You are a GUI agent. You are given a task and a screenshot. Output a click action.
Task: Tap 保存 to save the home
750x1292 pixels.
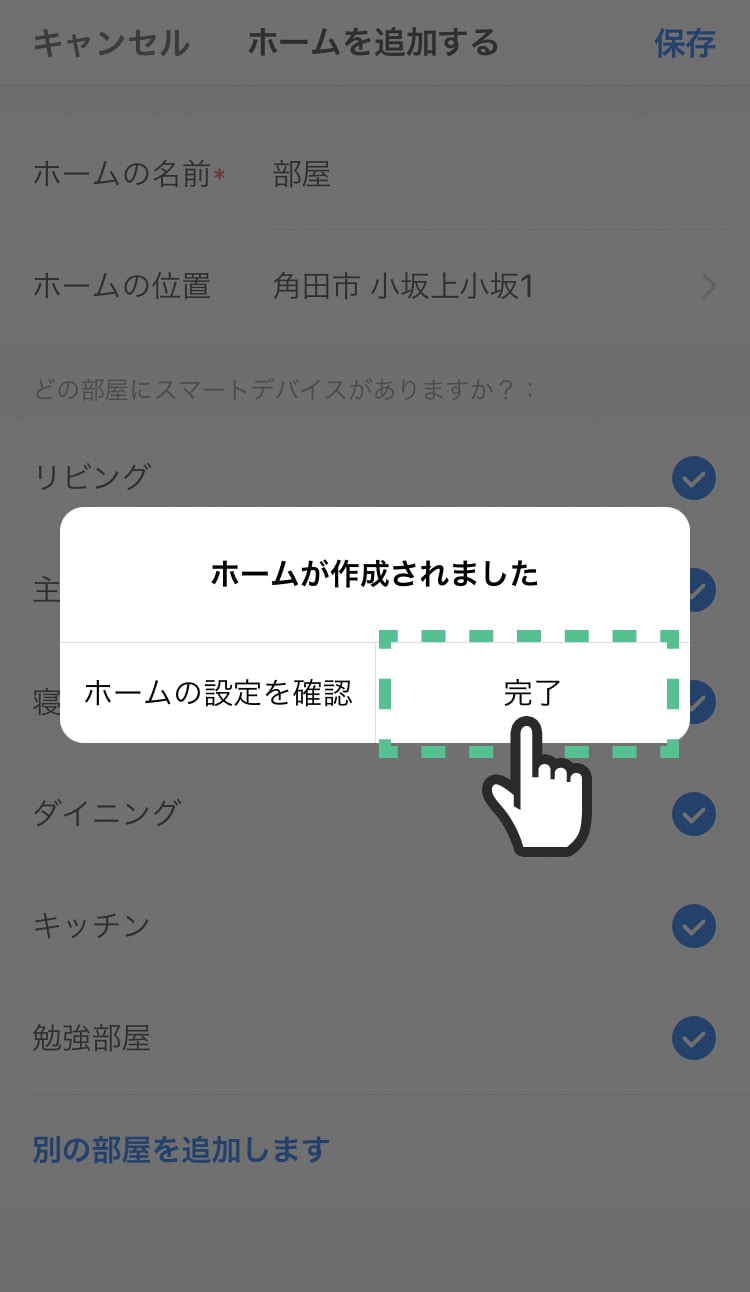coord(685,44)
